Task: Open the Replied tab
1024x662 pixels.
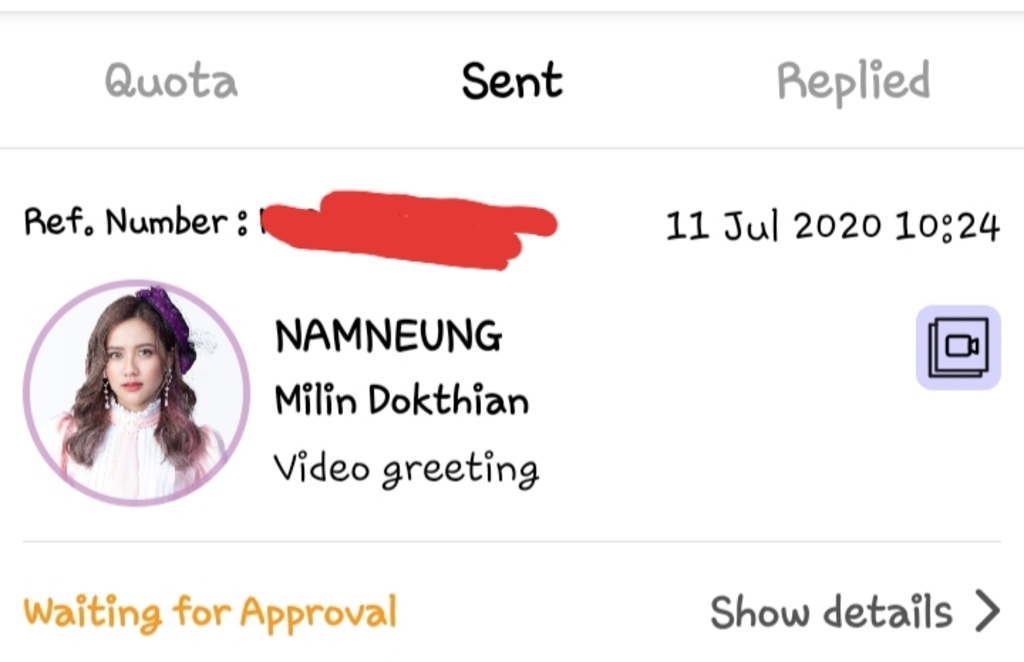Action: 853,82
